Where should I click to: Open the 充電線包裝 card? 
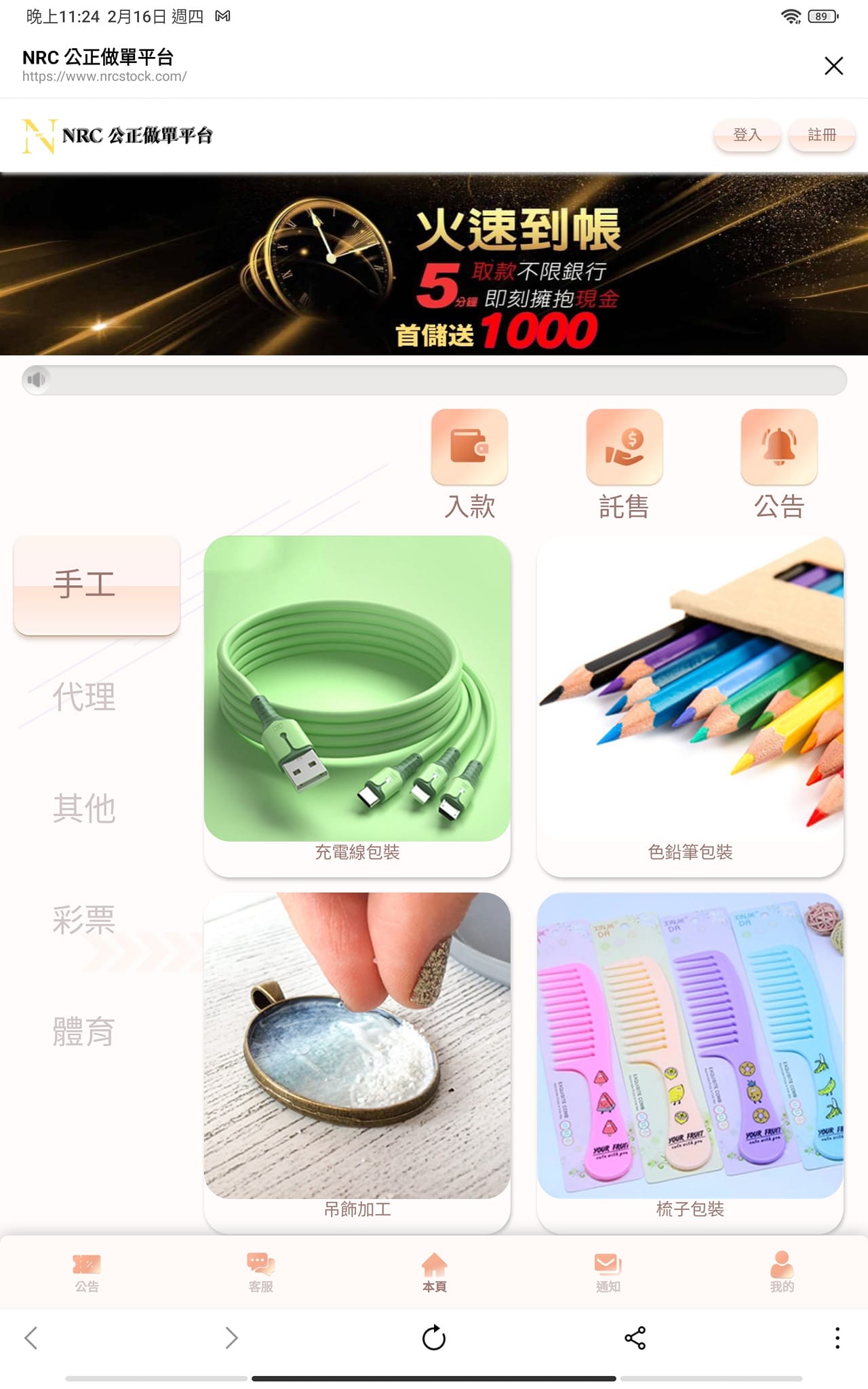357,705
